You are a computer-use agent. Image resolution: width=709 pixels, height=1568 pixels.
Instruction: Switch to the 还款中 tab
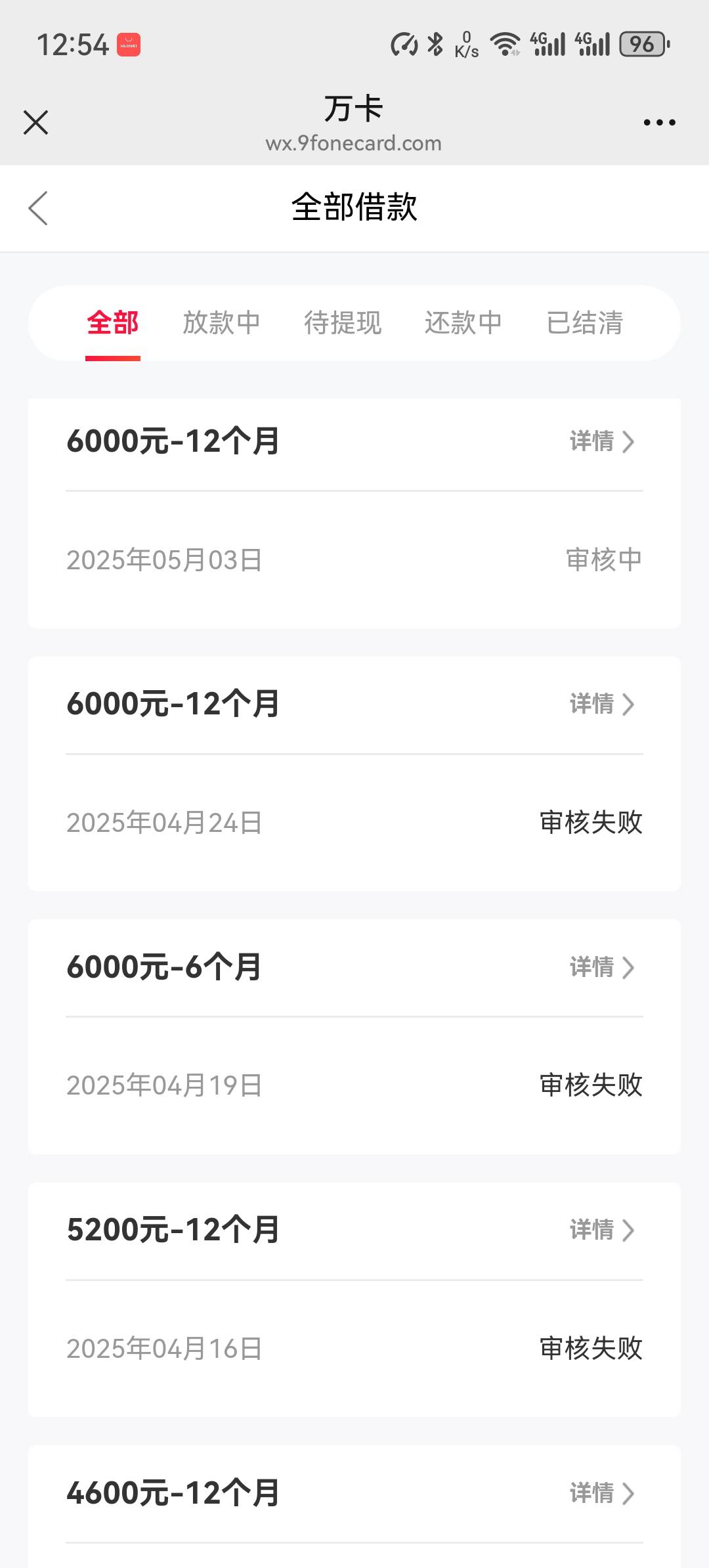pos(463,323)
